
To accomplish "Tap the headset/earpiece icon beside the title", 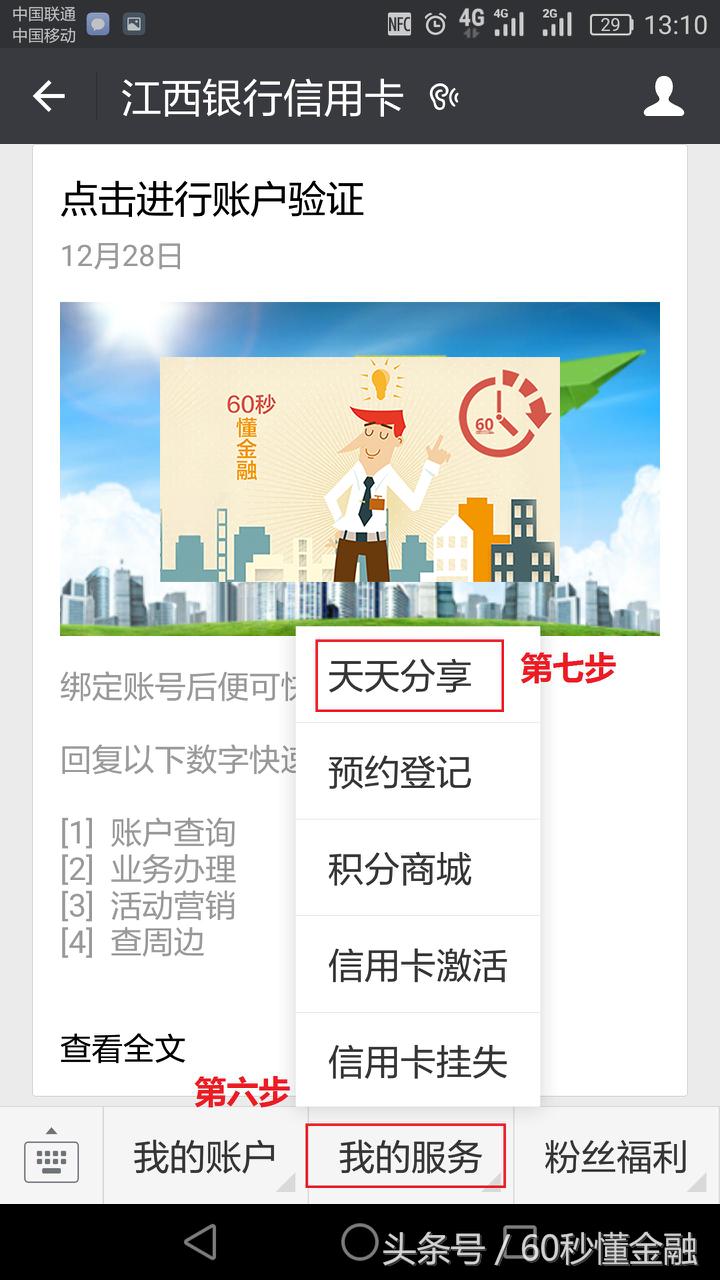I will tap(443, 94).
